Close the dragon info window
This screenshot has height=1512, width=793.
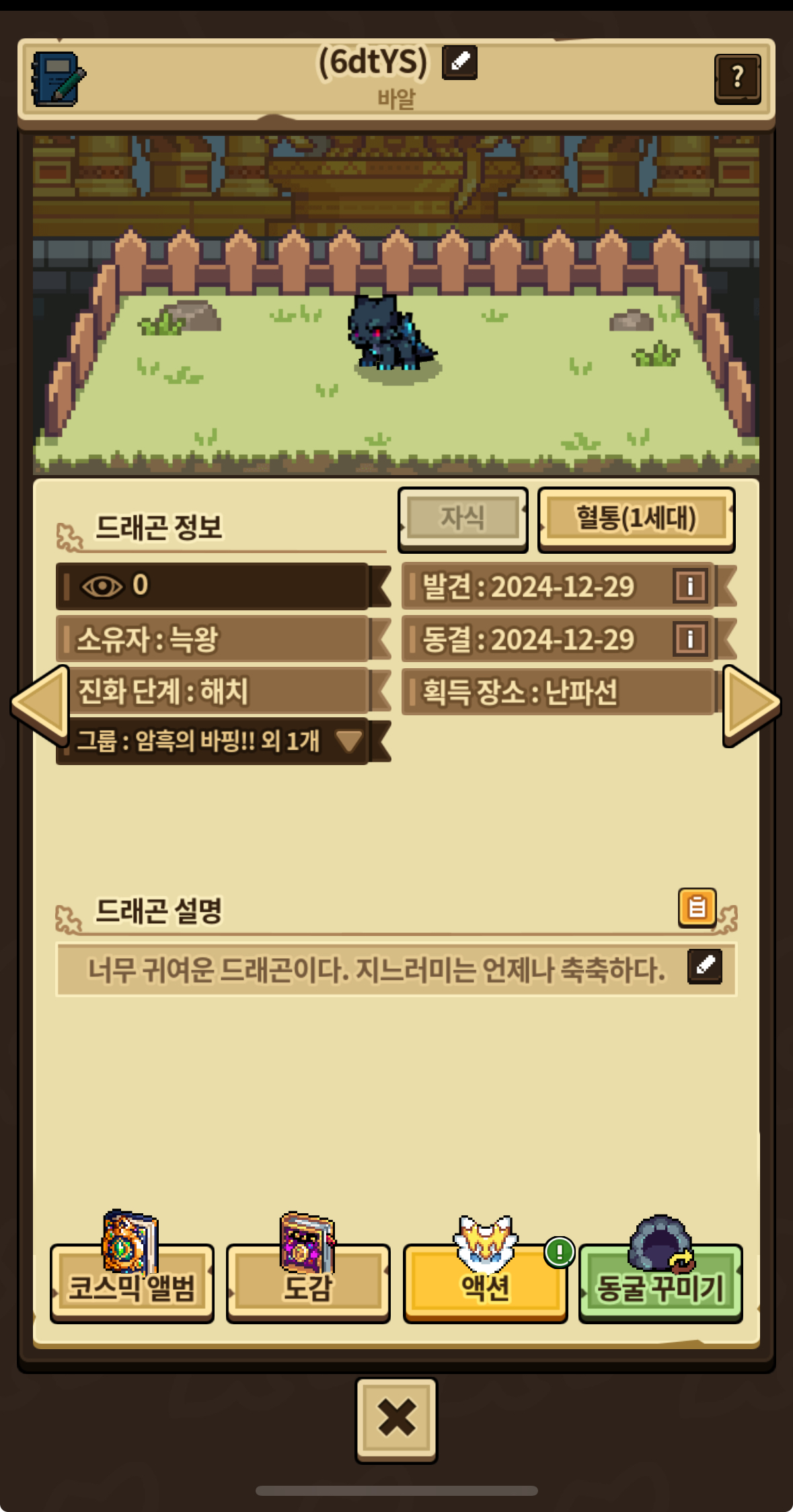[396, 1419]
